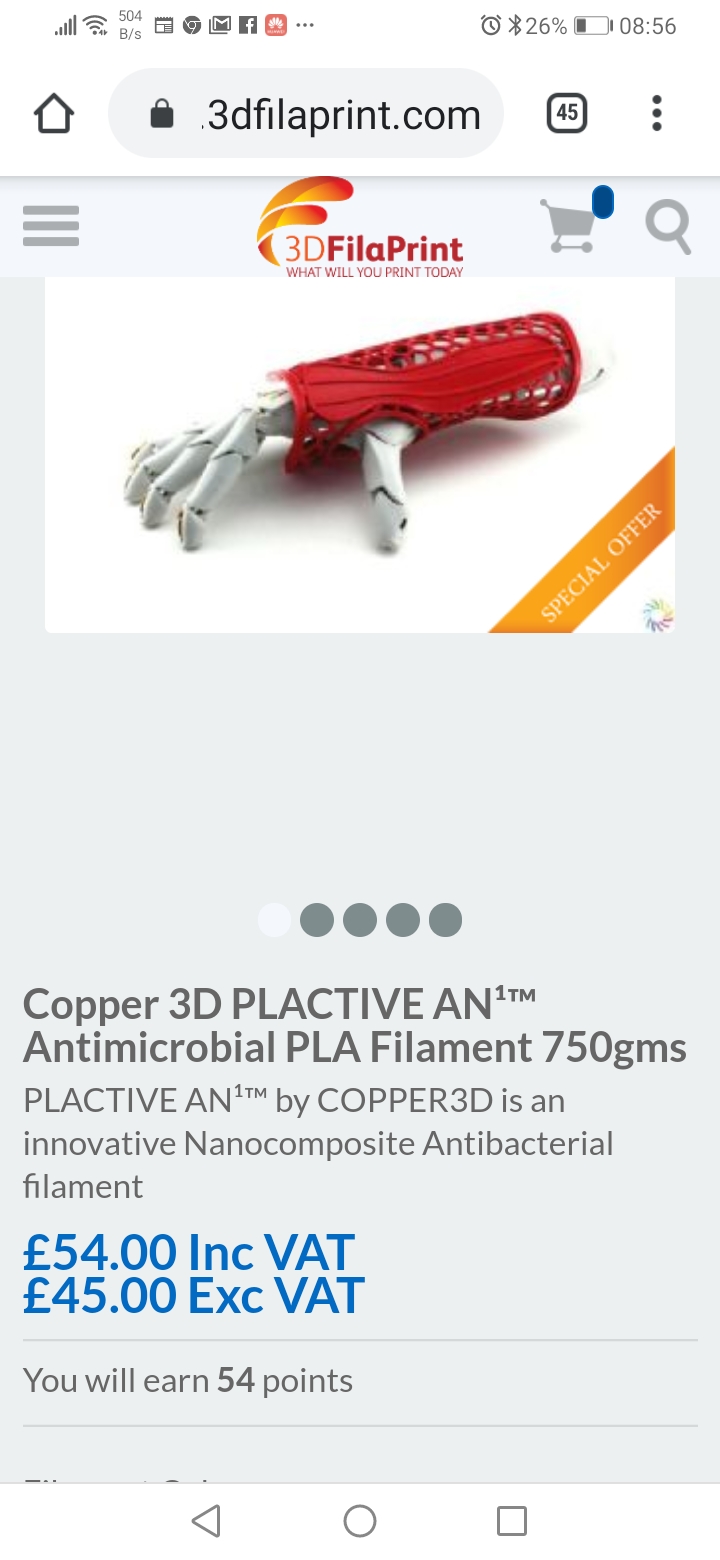This screenshot has width=720, height=1560.
Task: Jump to the second product image dot
Action: tap(317, 920)
